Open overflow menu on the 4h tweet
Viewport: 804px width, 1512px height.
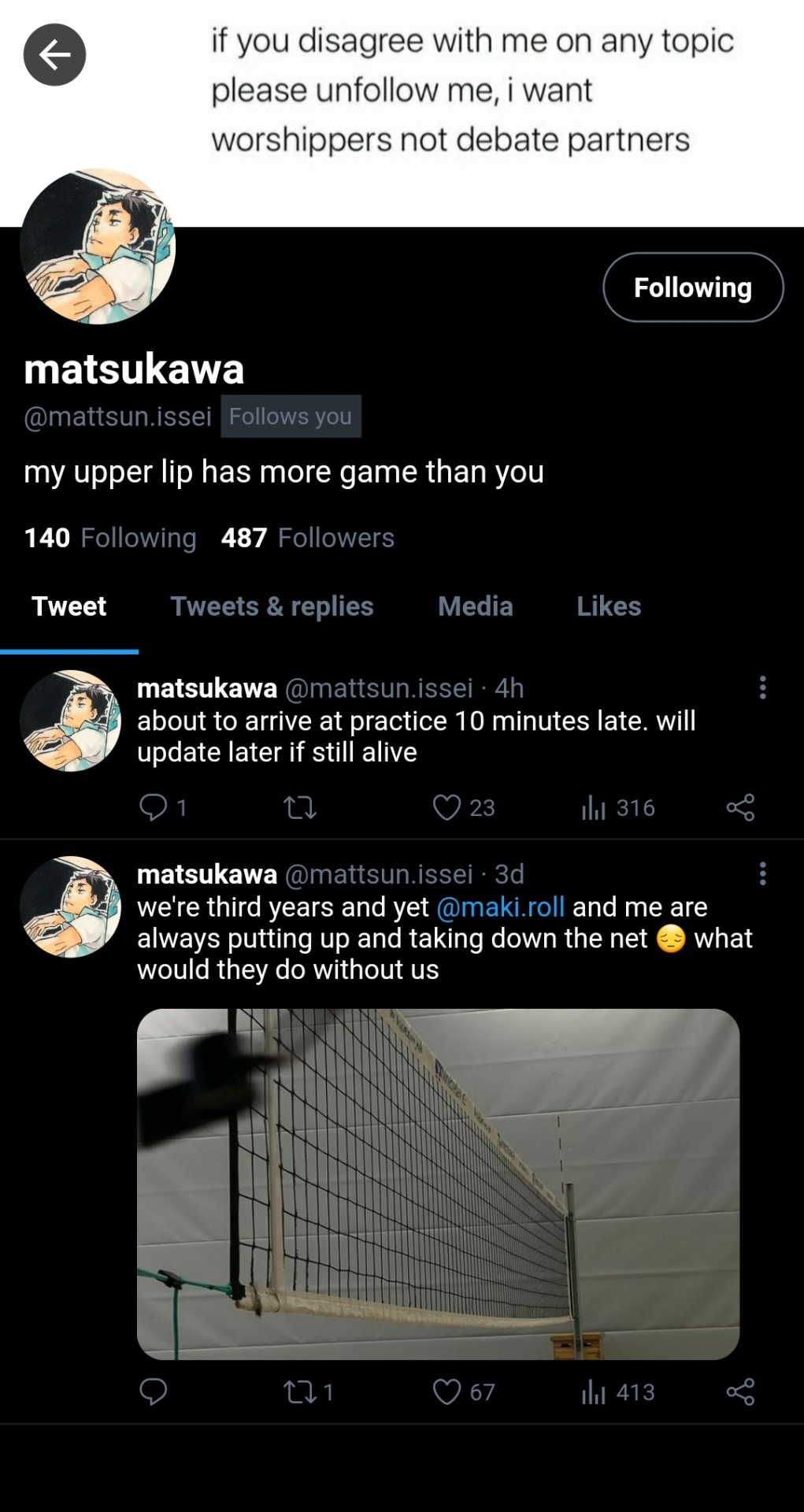(x=761, y=687)
